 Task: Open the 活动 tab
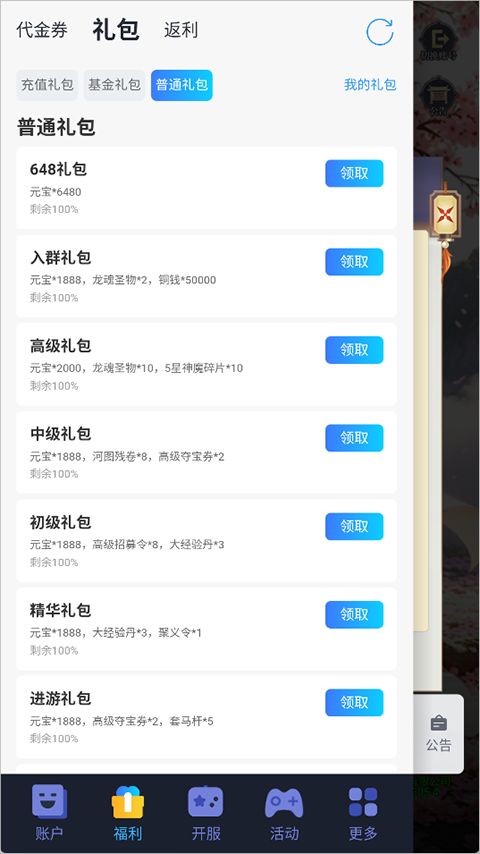[284, 813]
